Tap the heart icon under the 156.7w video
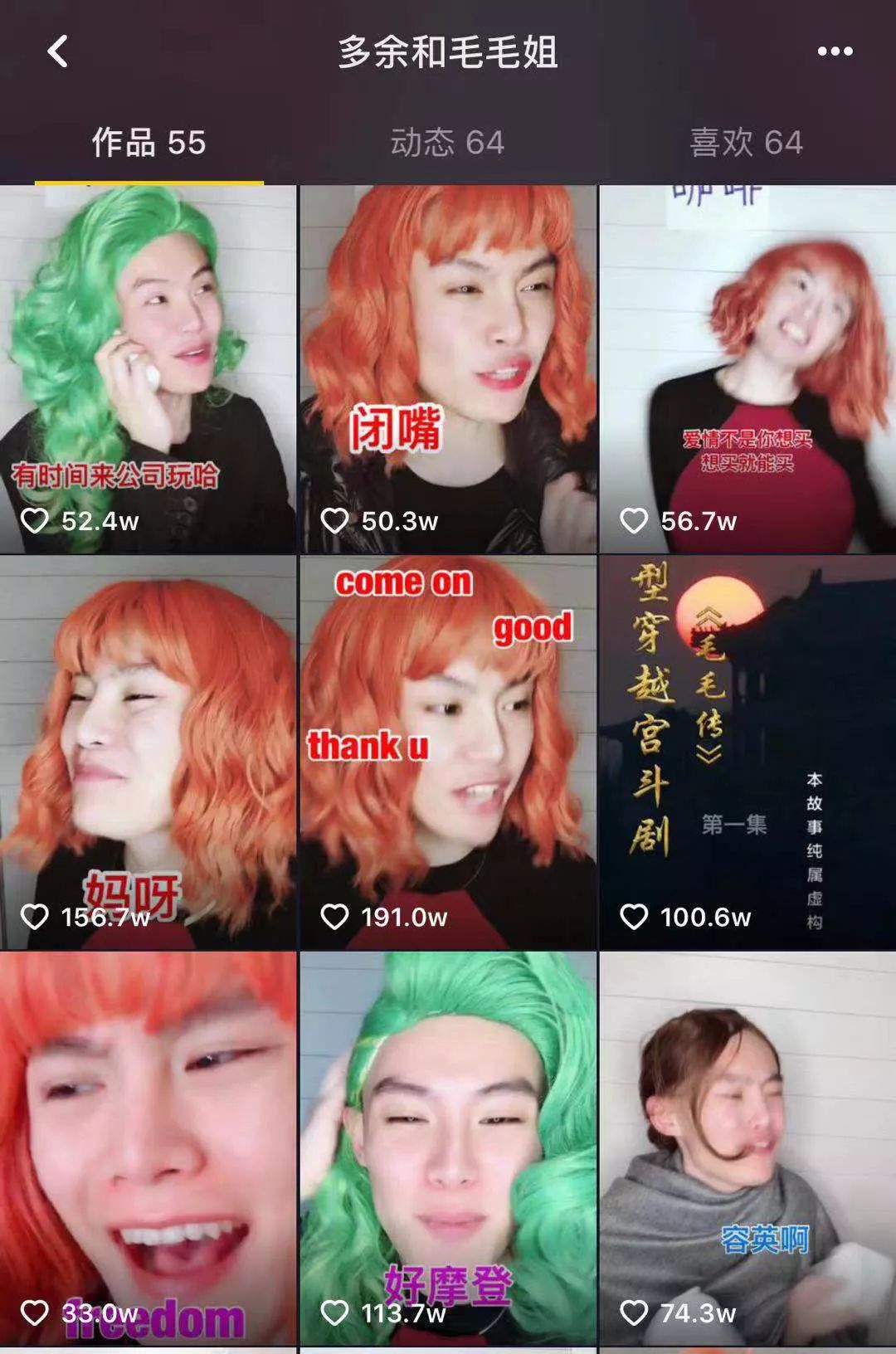This screenshot has height=1354, width=896. tap(35, 918)
